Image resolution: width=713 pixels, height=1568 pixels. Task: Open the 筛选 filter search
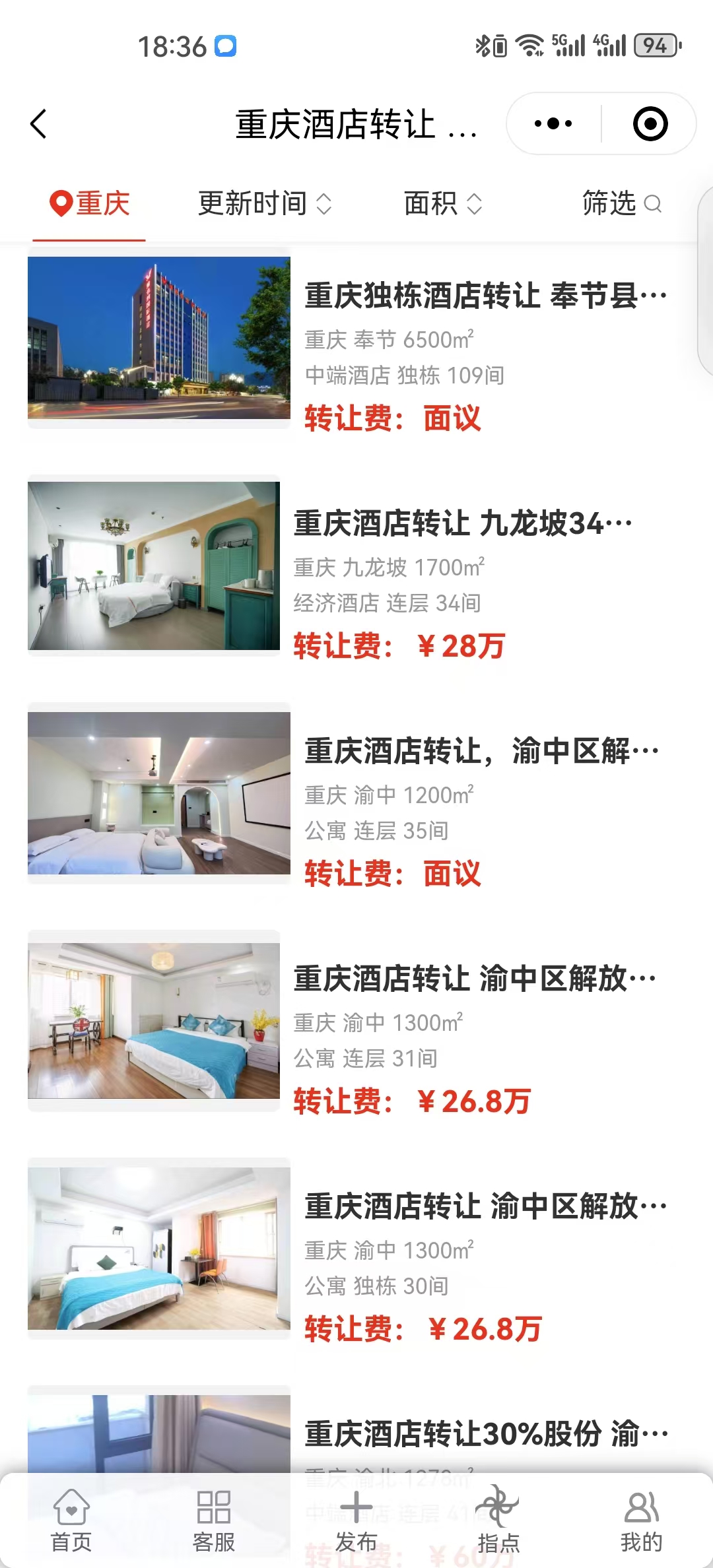pyautogui.click(x=621, y=203)
